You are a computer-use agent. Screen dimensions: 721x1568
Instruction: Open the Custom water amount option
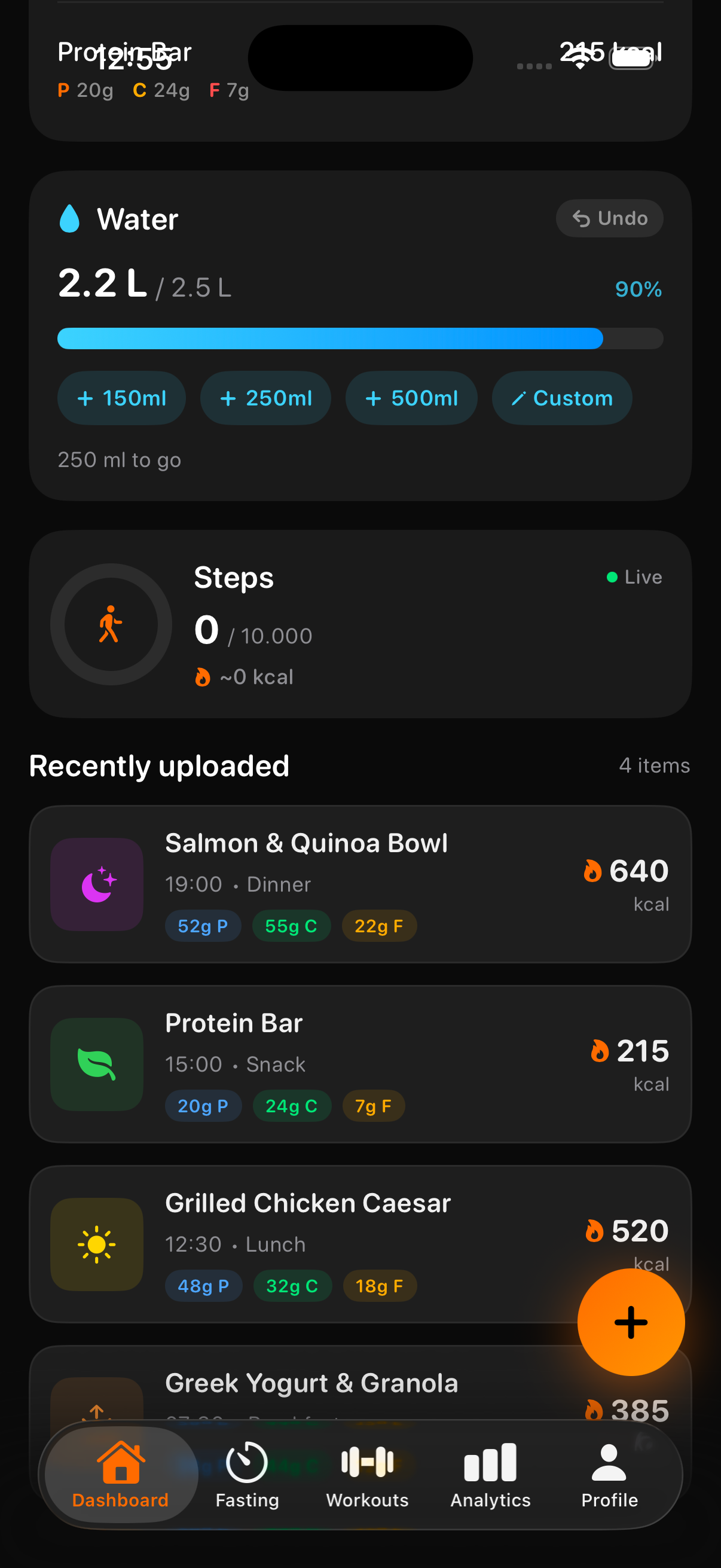tap(560, 398)
